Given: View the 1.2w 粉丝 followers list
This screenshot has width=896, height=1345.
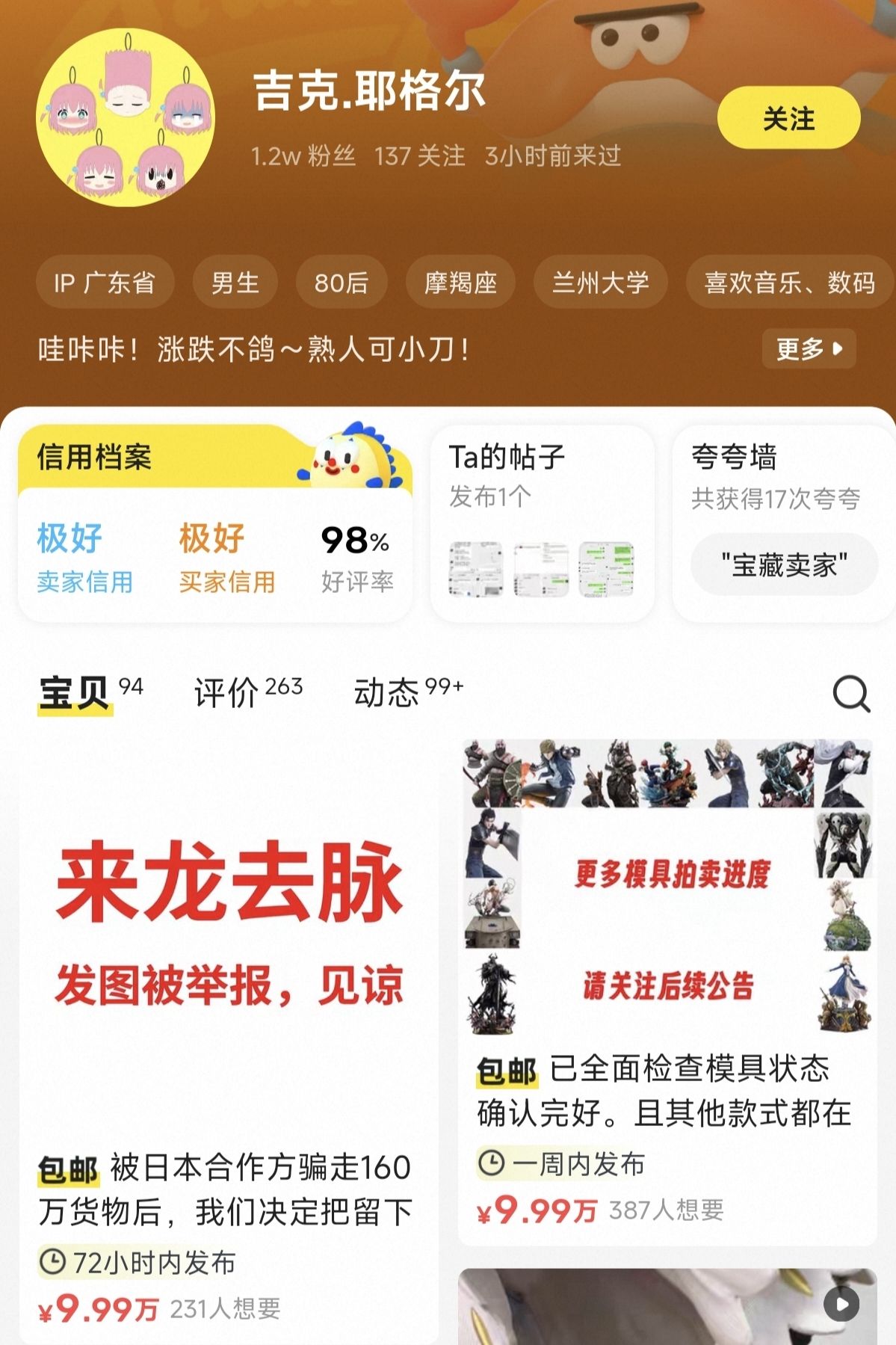Looking at the screenshot, I should (303, 156).
